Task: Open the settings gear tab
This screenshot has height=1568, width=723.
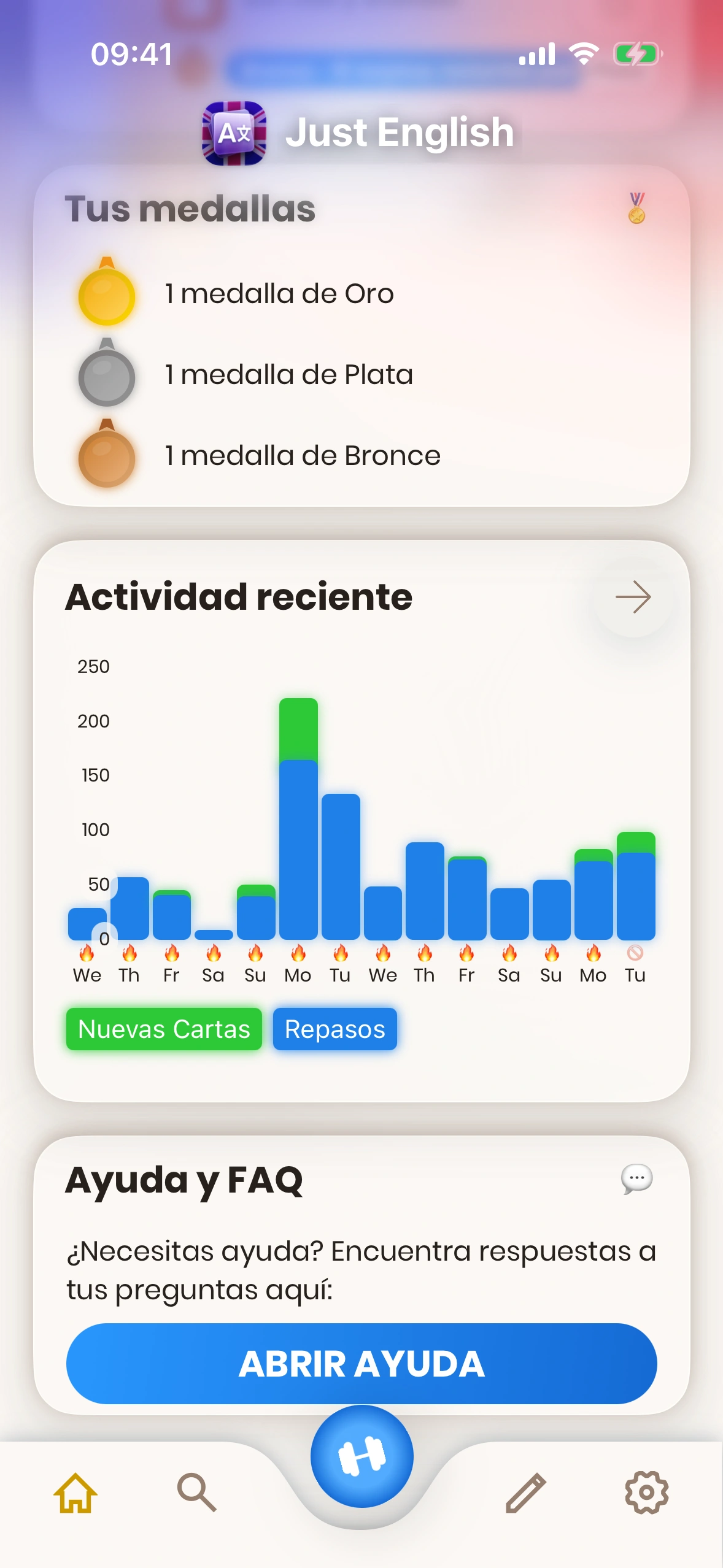Action: tap(646, 1493)
